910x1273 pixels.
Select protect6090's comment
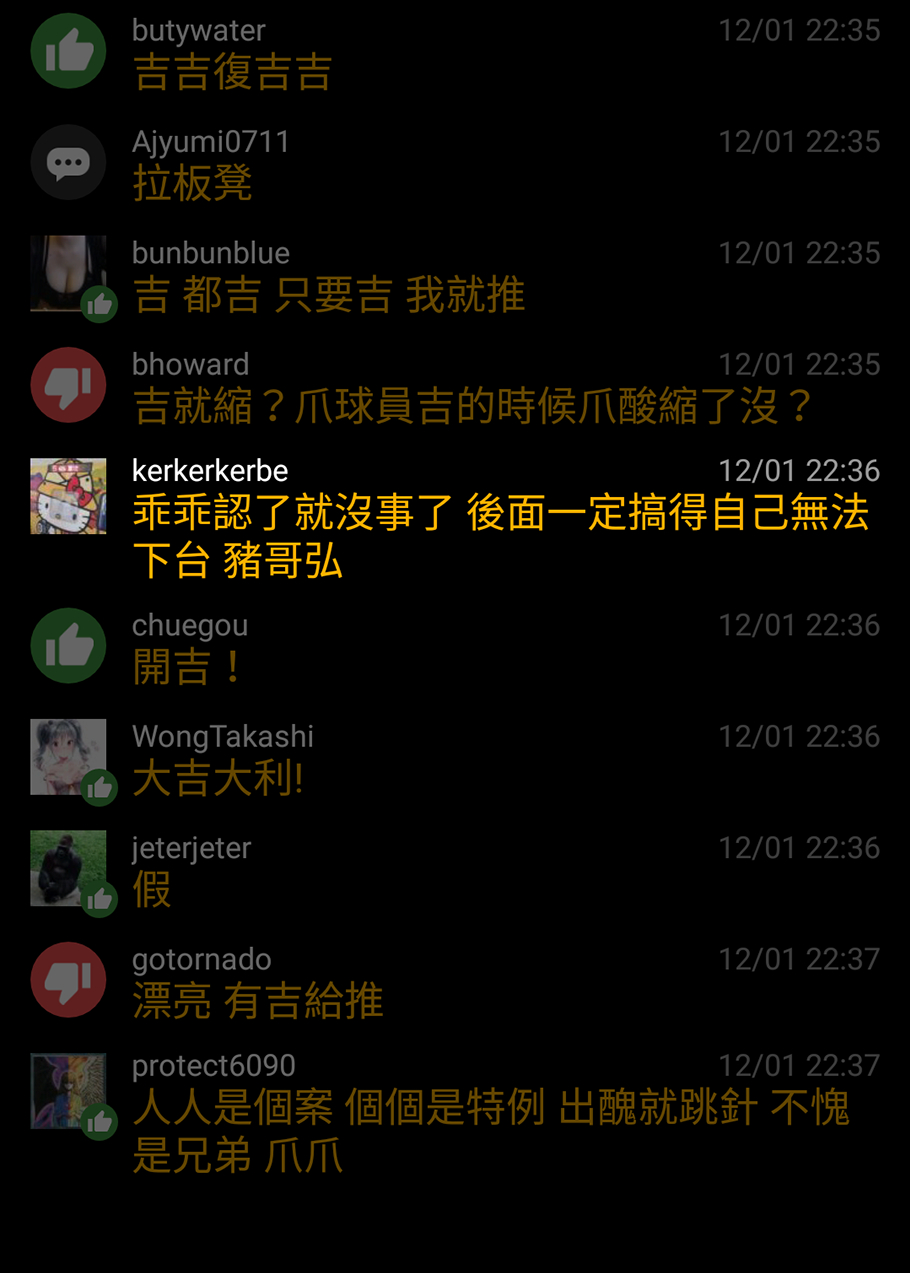pyautogui.click(x=455, y=1112)
